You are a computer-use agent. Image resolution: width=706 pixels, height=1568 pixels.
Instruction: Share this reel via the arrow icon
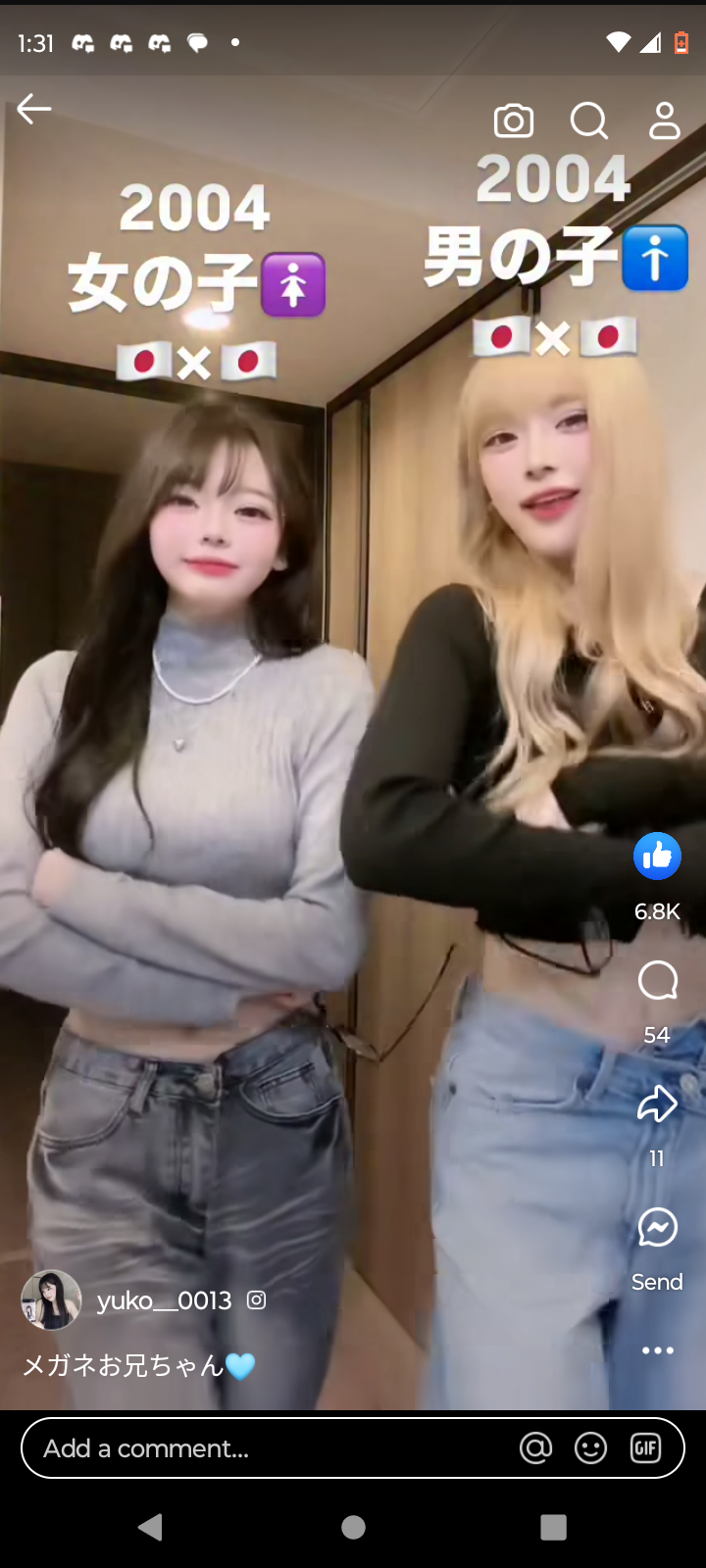[657, 1103]
